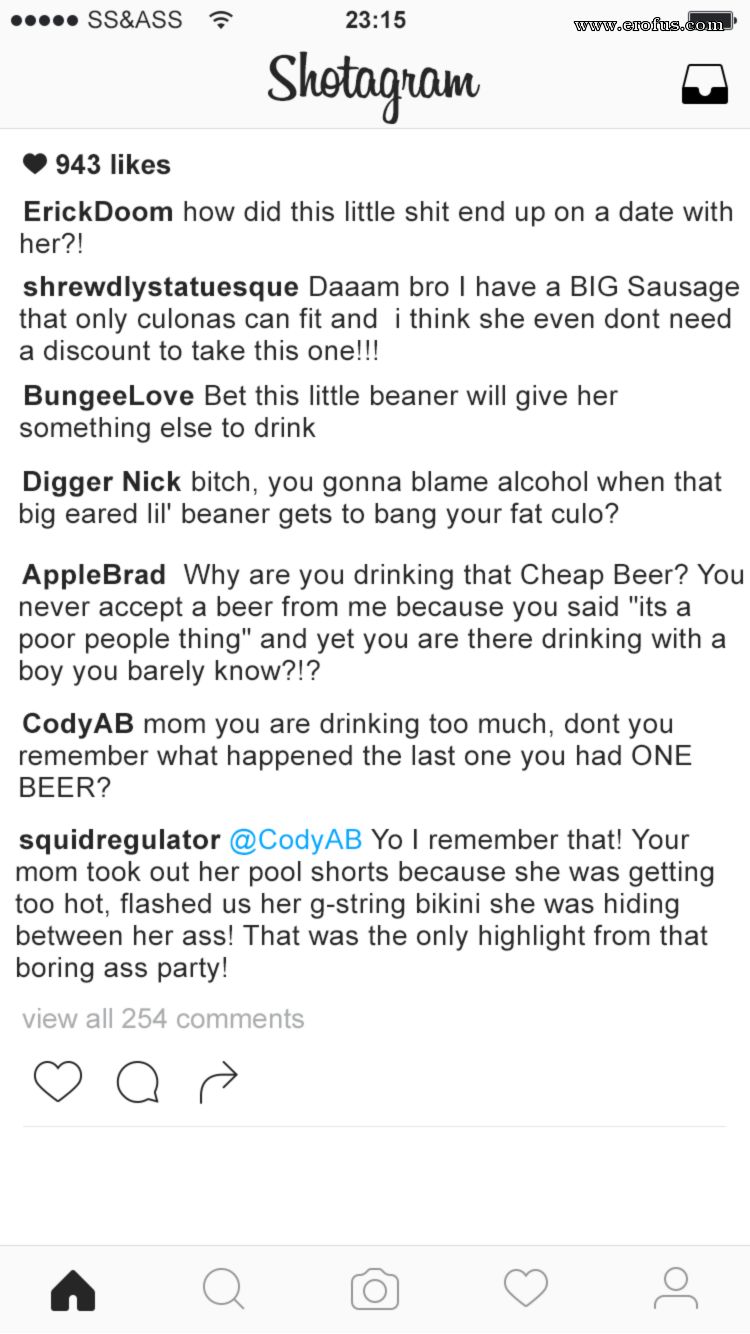This screenshot has width=750, height=1334.
Task: Open the @CodyAB mention link
Action: (295, 840)
